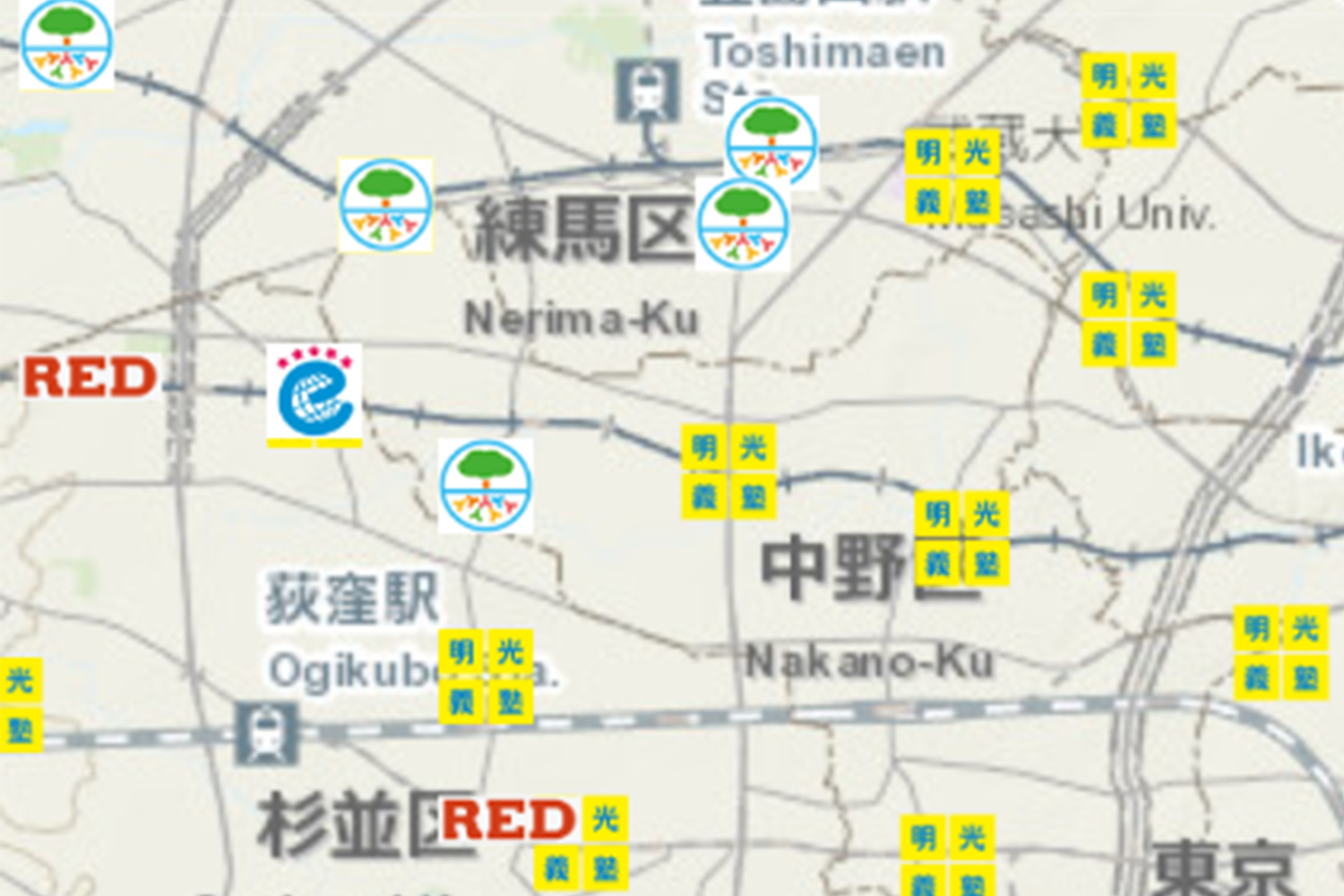
Task: Open tree-logo marker left of 練馬区 label
Action: [x=386, y=205]
